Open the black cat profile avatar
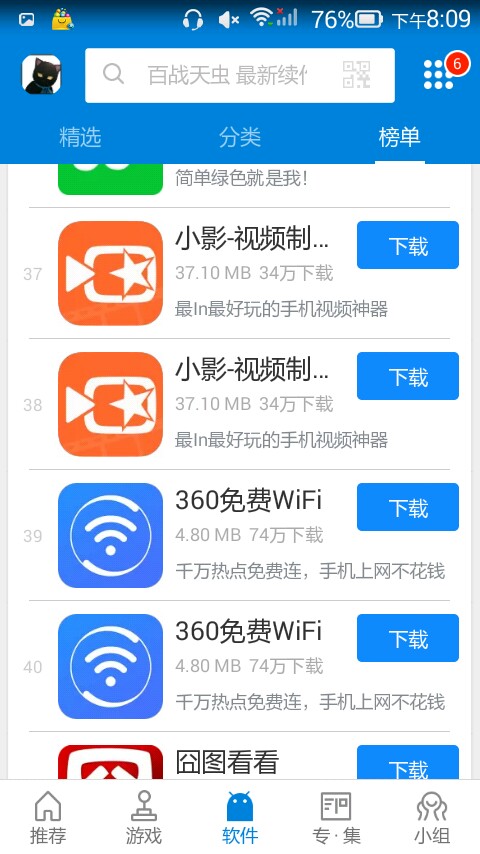480x854 pixels. click(x=41, y=75)
